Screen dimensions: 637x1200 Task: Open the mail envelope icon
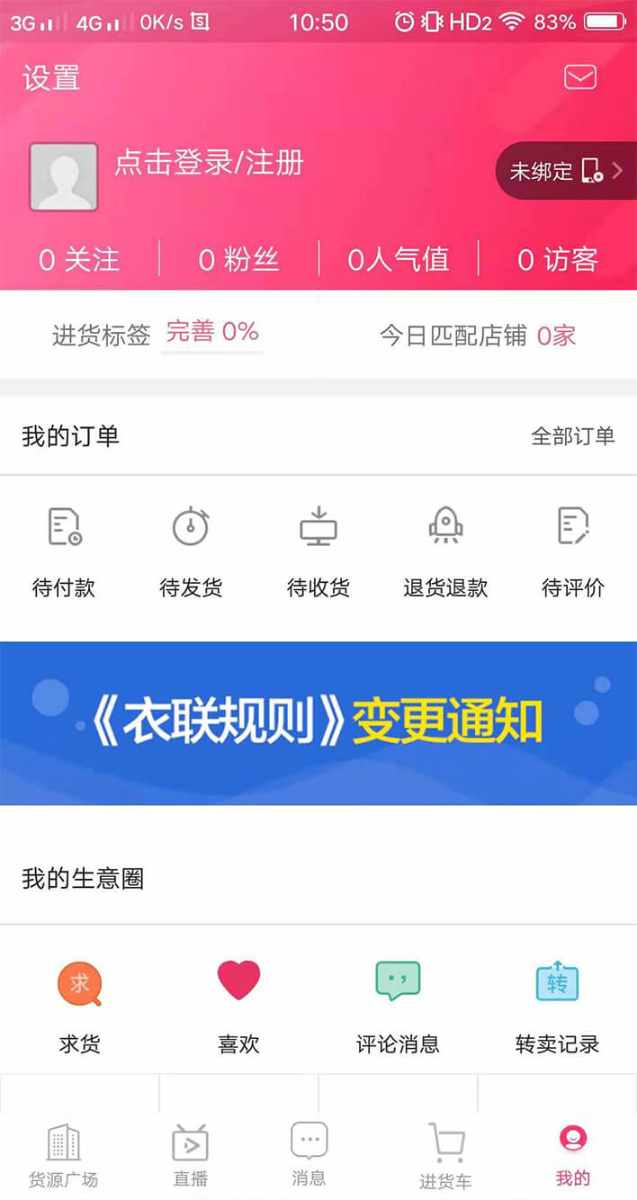click(x=580, y=77)
